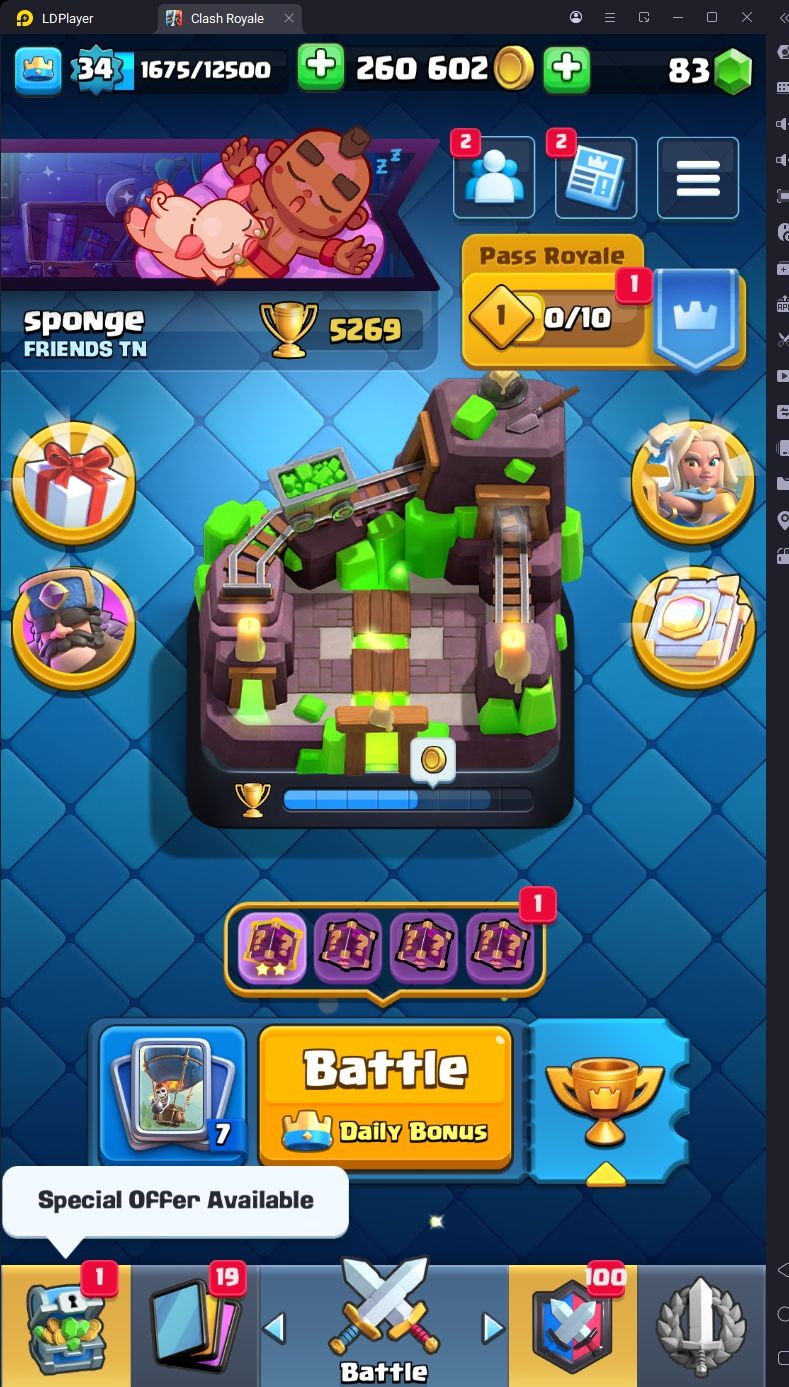The image size is (789, 1387).
Task: Open the friends and social icon
Action: (x=494, y=179)
